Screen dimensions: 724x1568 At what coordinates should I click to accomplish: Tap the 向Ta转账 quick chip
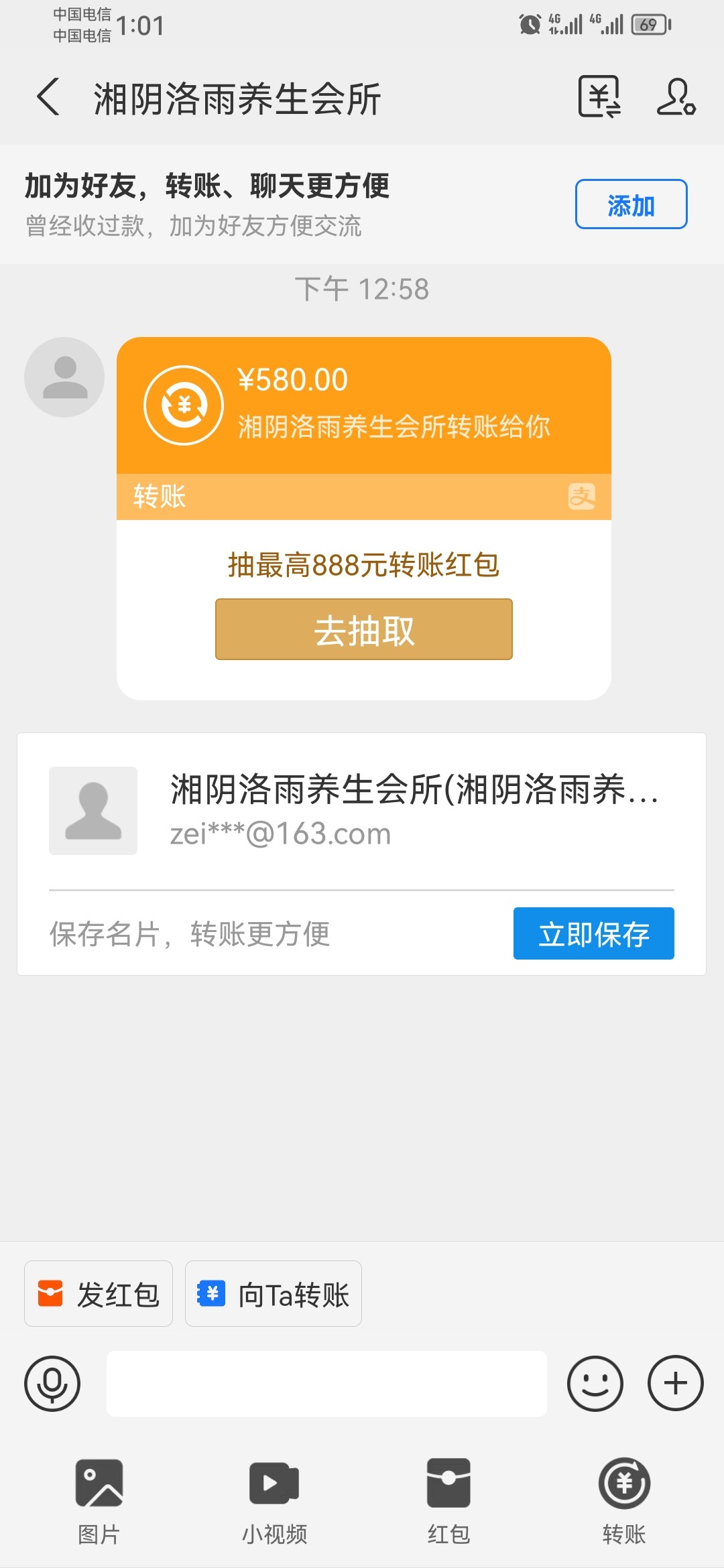tap(274, 1294)
